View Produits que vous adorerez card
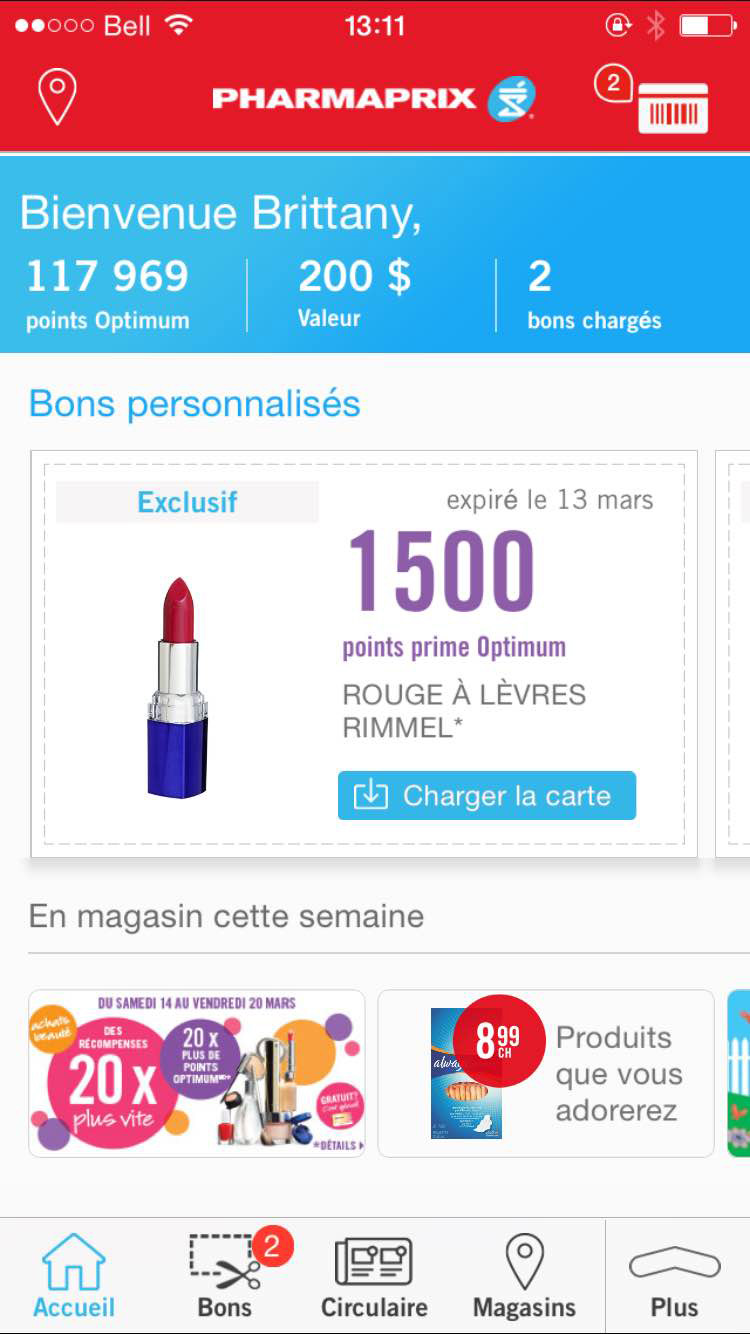This screenshot has width=750, height=1334. [546, 1073]
